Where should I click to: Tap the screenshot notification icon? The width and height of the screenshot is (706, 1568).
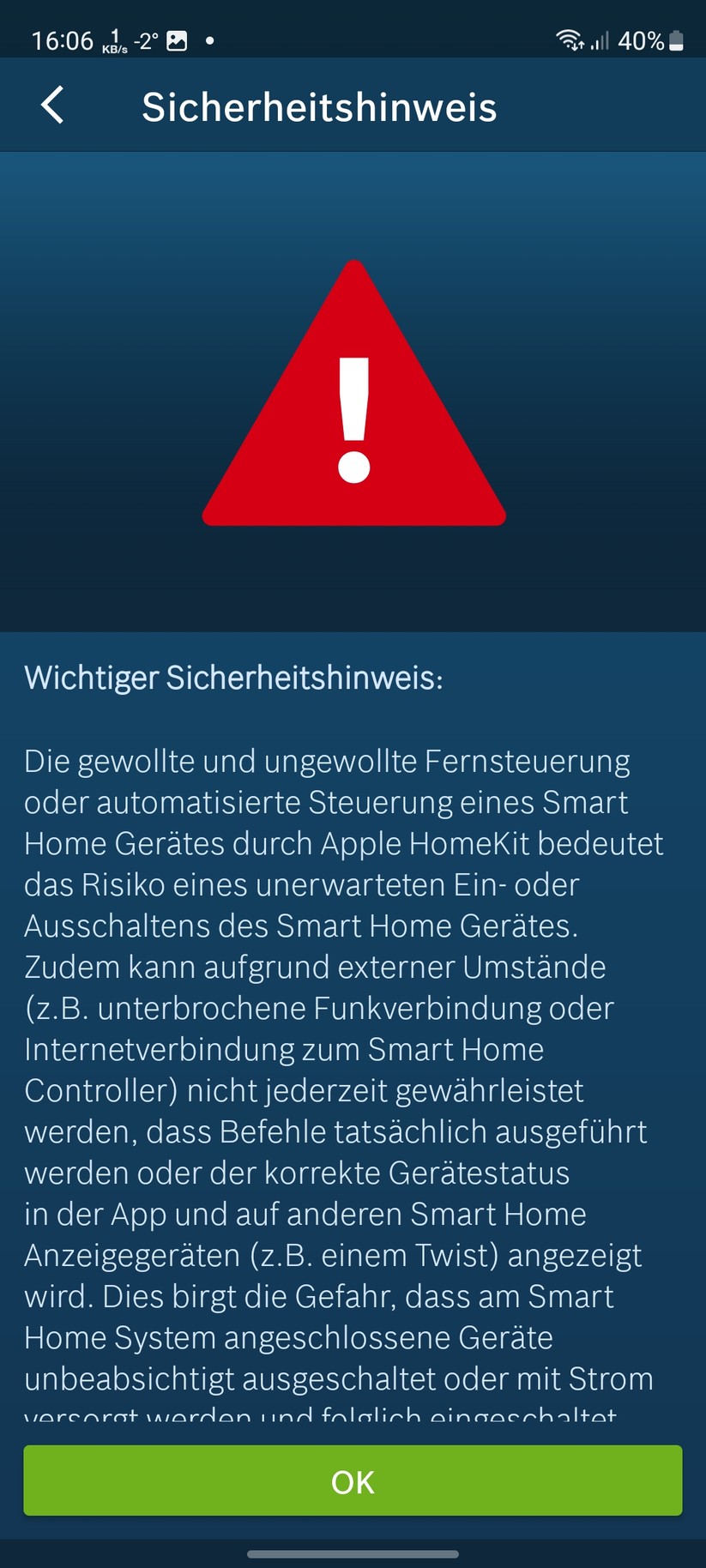tap(176, 39)
